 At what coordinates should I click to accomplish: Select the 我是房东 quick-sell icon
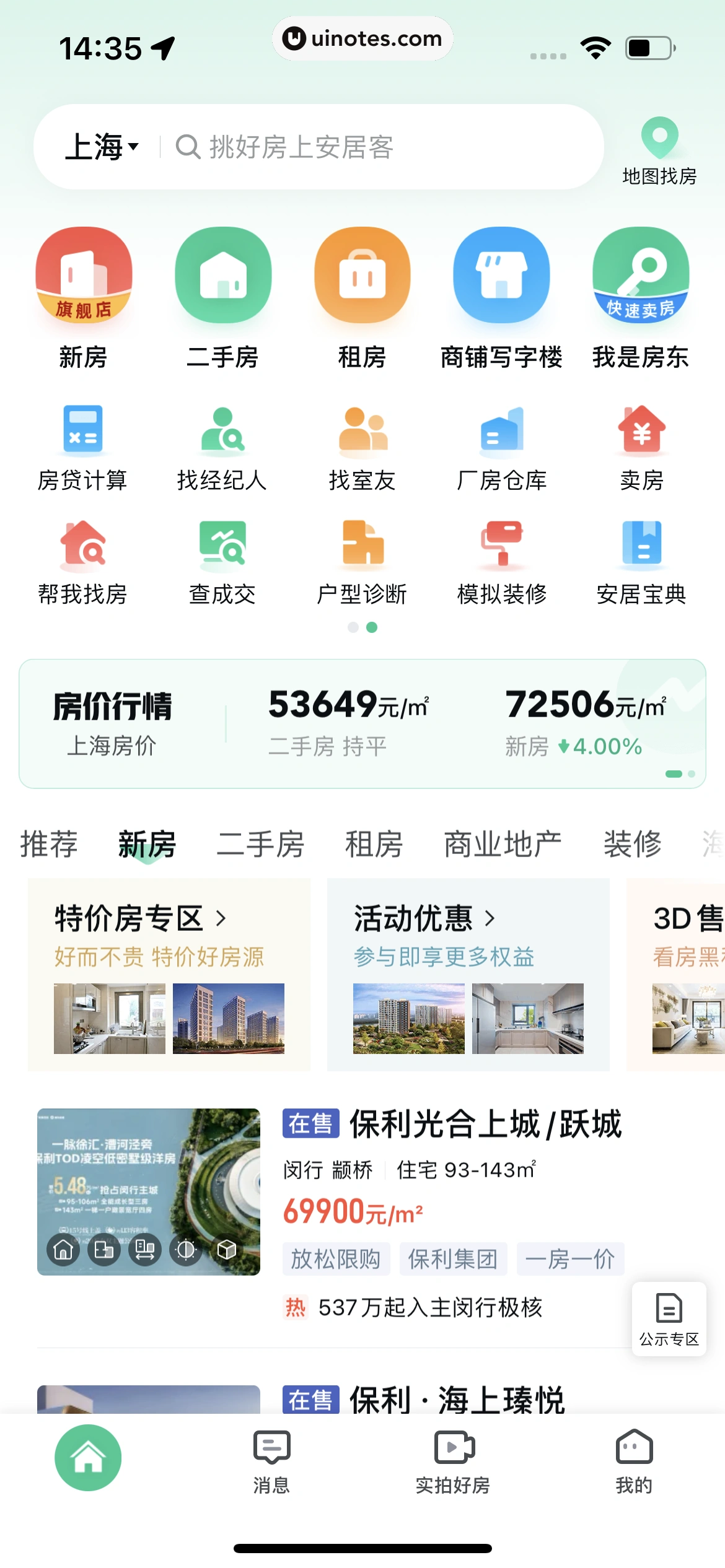[641, 277]
